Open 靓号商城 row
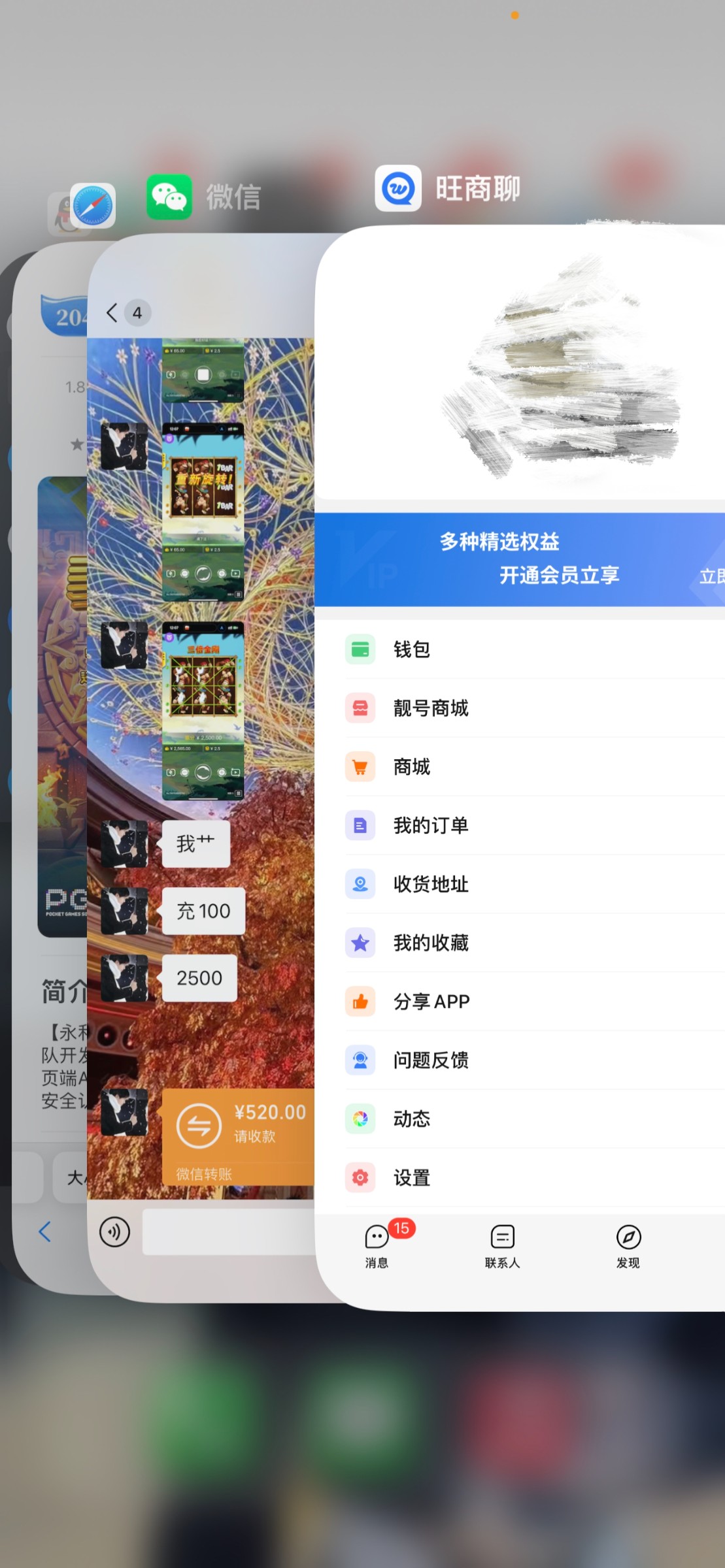Image resolution: width=725 pixels, height=1568 pixels. click(x=430, y=708)
